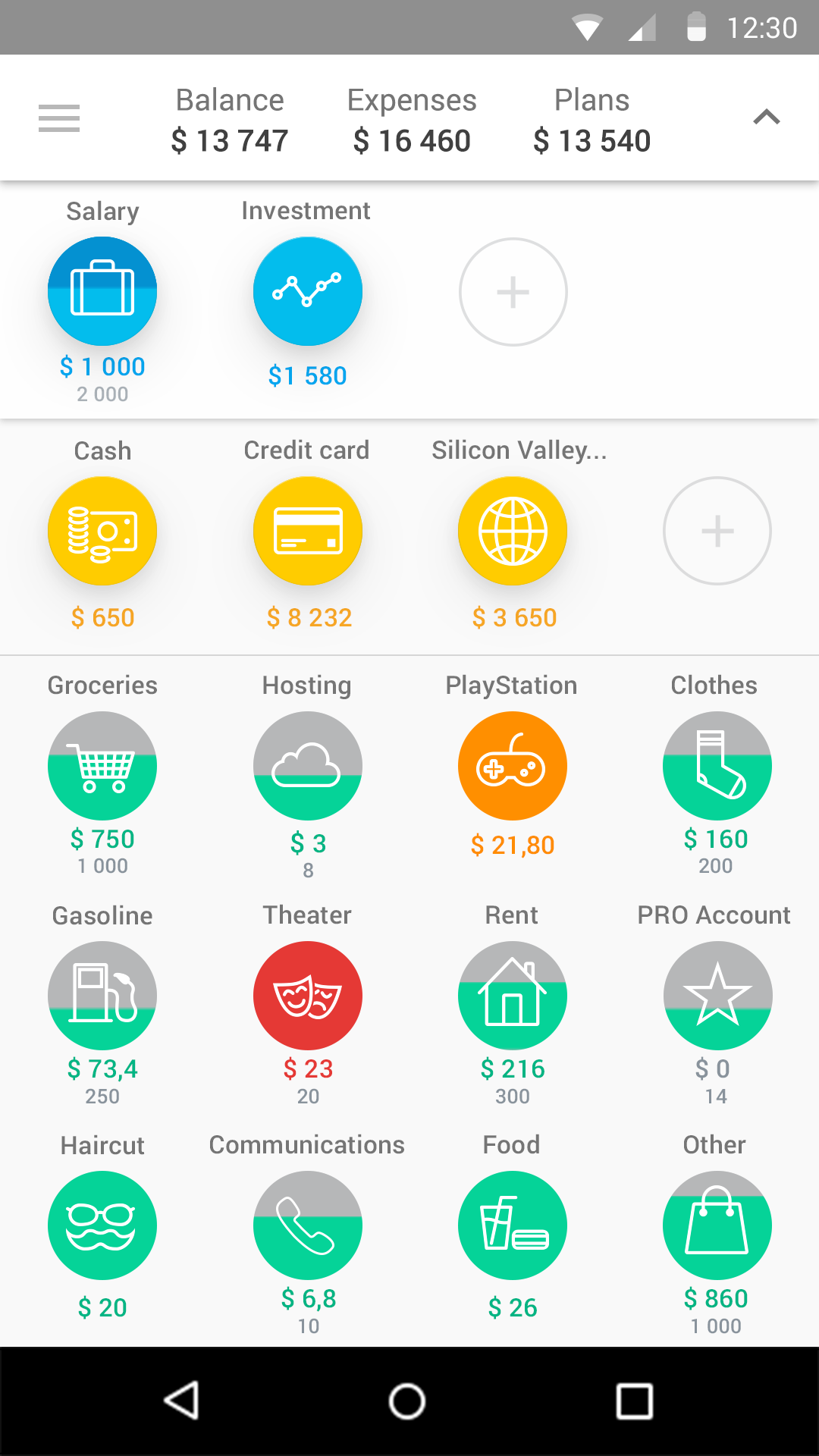Select the Silicon Valley globe icon

512,531
